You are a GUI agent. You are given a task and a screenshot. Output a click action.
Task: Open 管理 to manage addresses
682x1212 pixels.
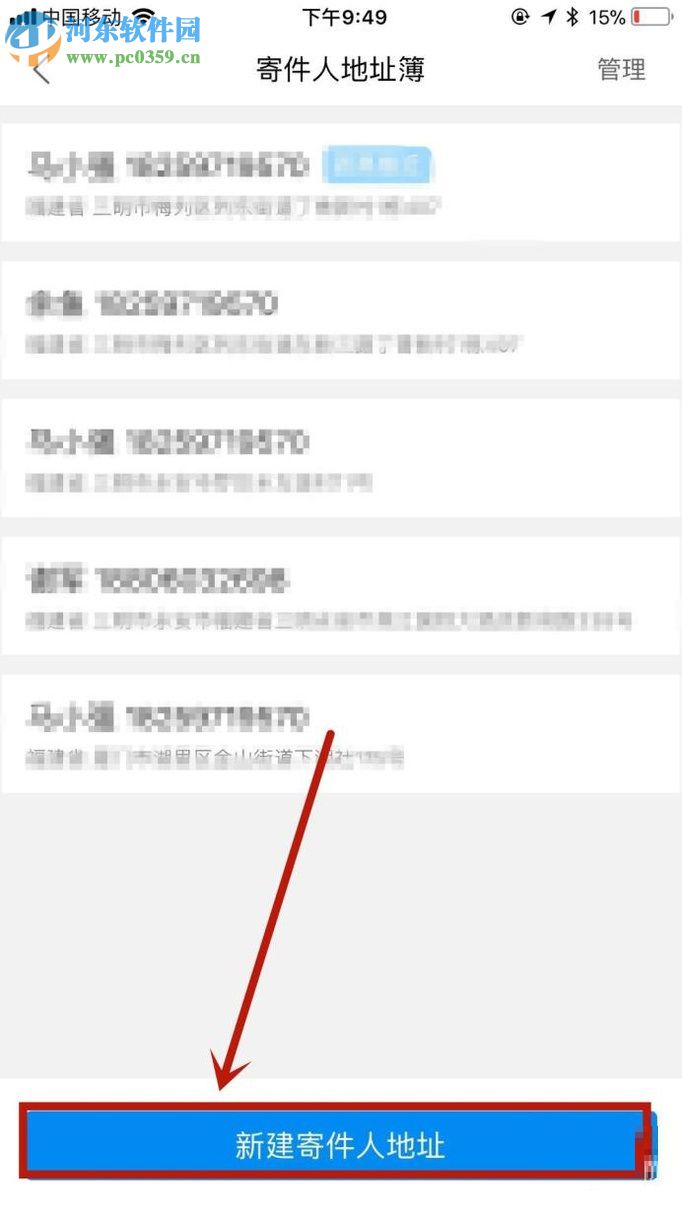pyautogui.click(x=621, y=69)
